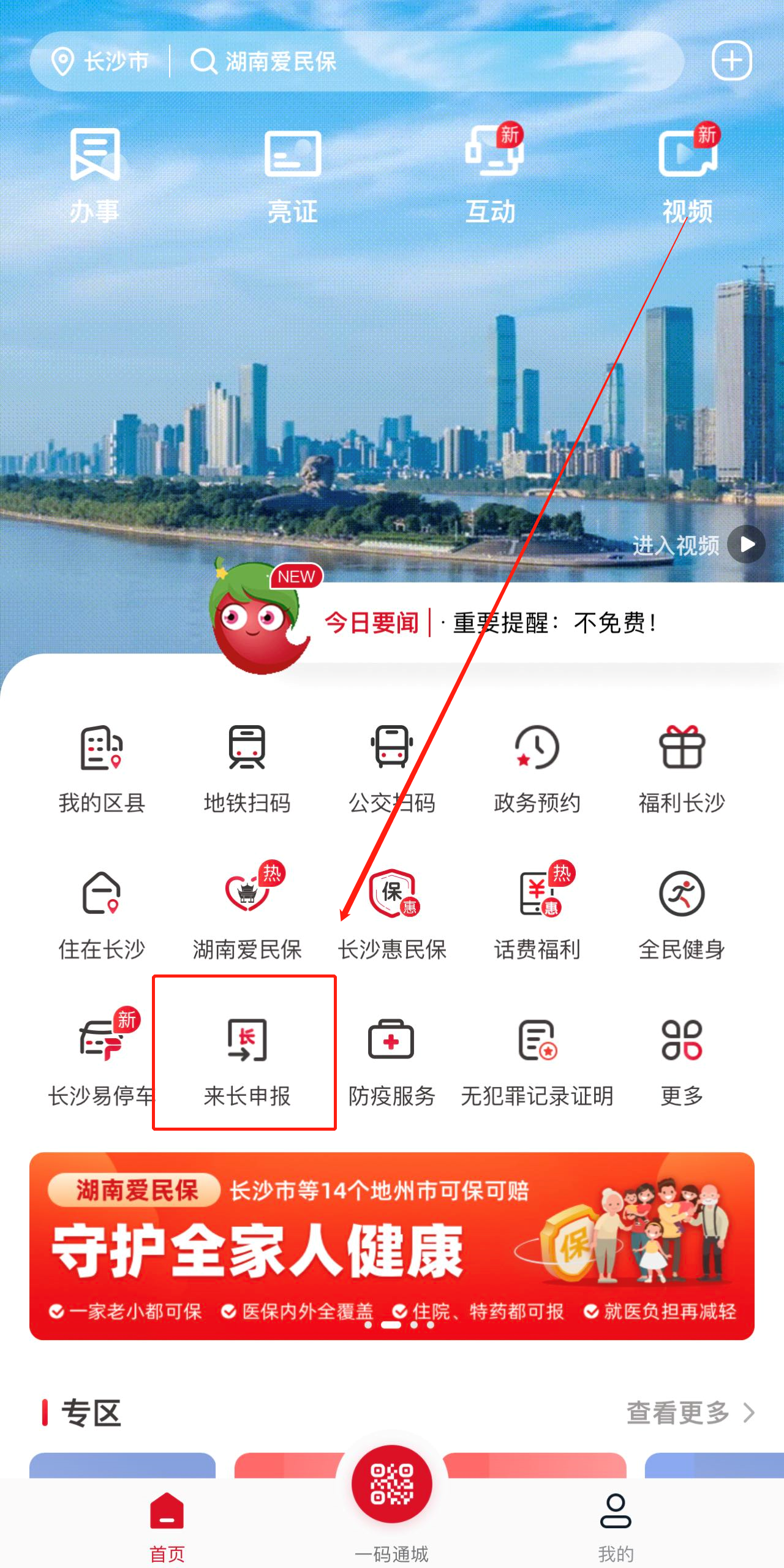Tap the 湖南爱民保 search box
784x1568 pixels.
click(x=417, y=61)
